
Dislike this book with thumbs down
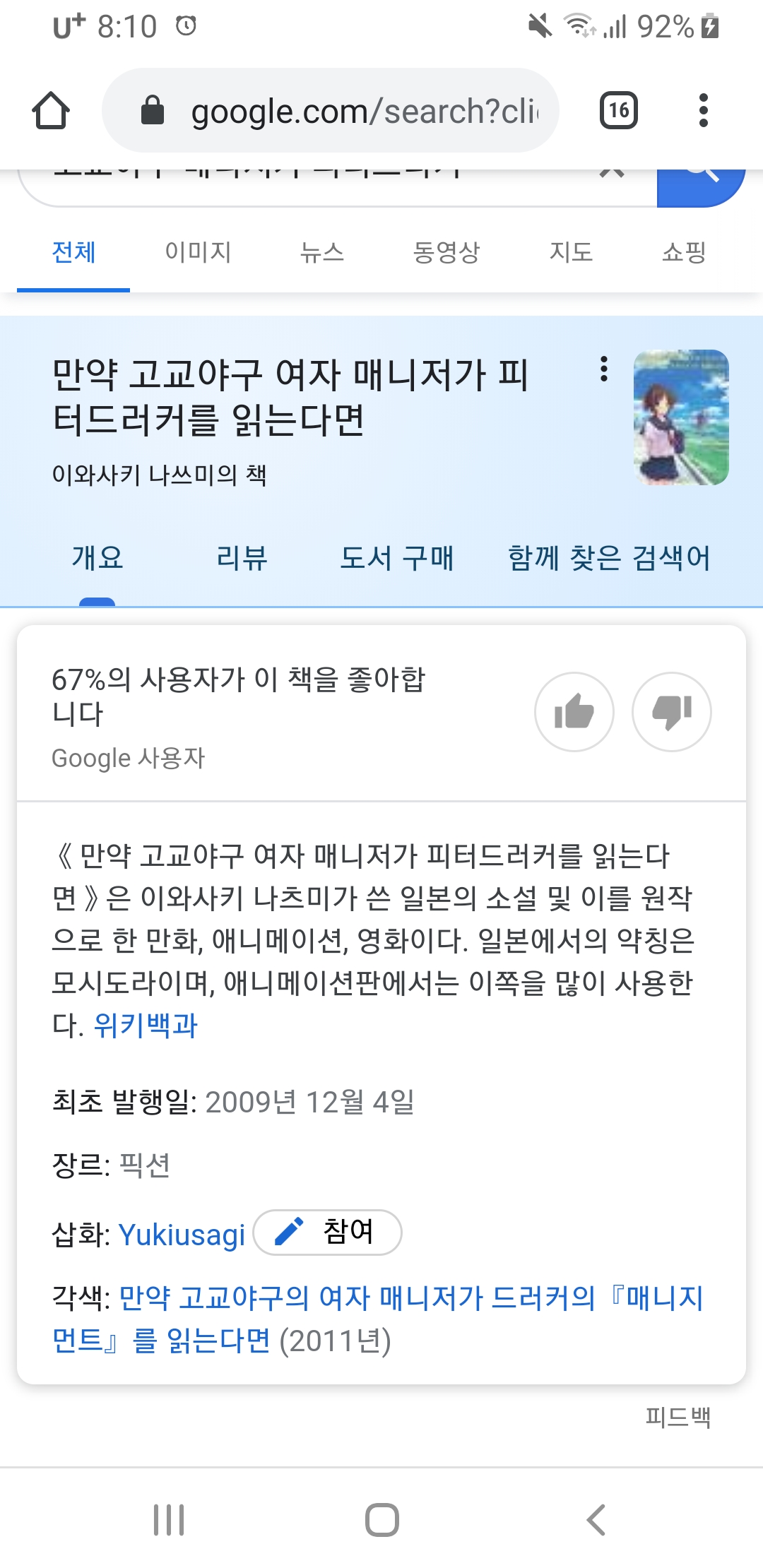[671, 711]
